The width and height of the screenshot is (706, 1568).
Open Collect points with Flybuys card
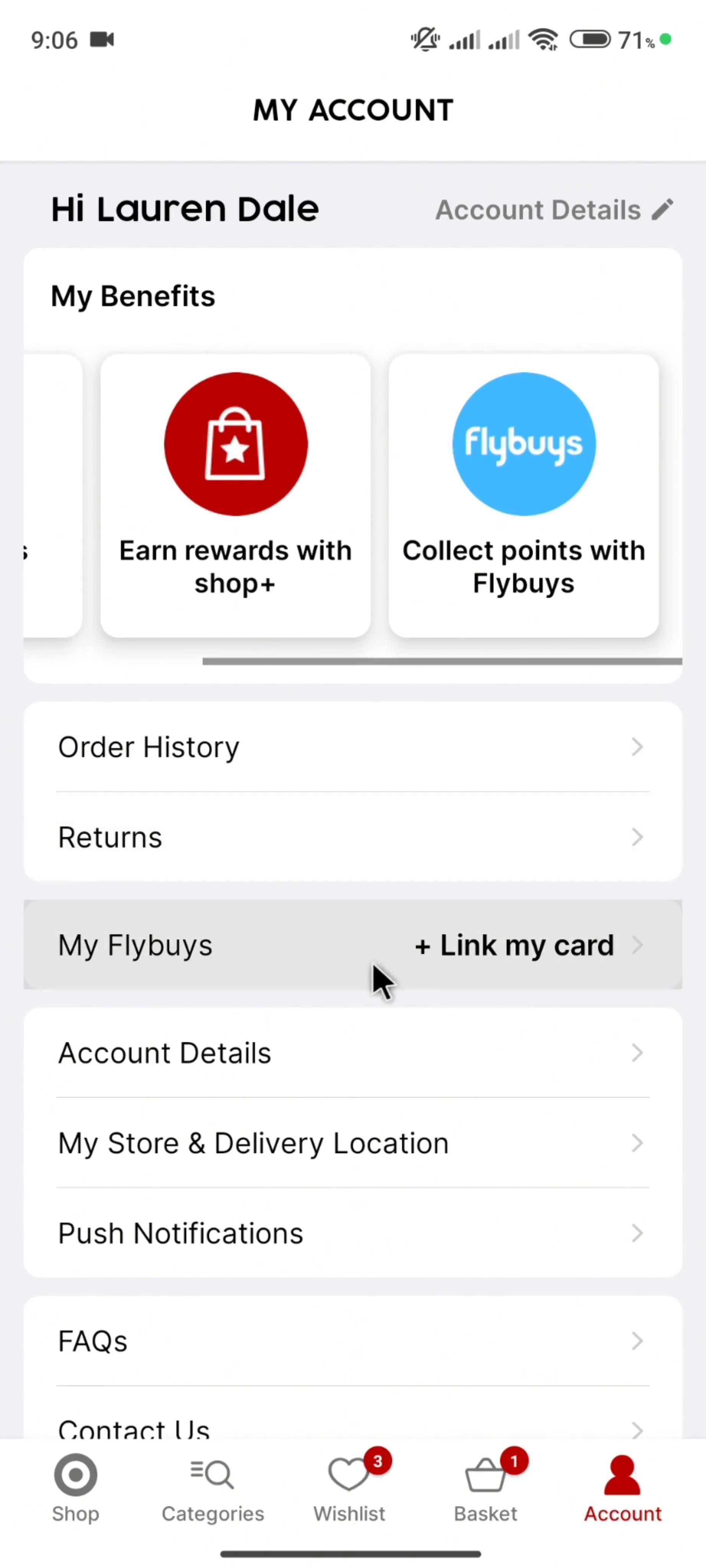tap(523, 495)
